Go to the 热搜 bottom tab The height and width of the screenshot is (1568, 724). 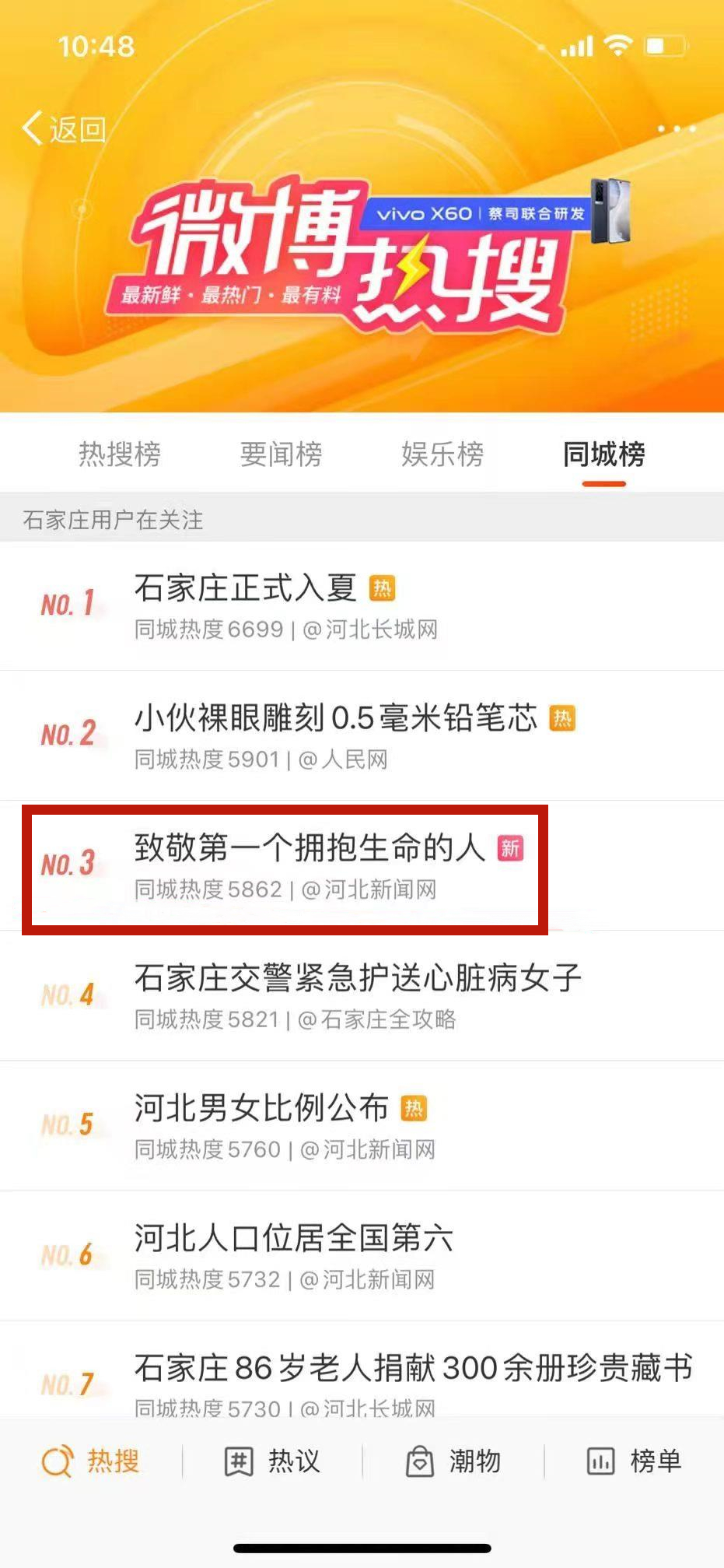click(x=91, y=1461)
